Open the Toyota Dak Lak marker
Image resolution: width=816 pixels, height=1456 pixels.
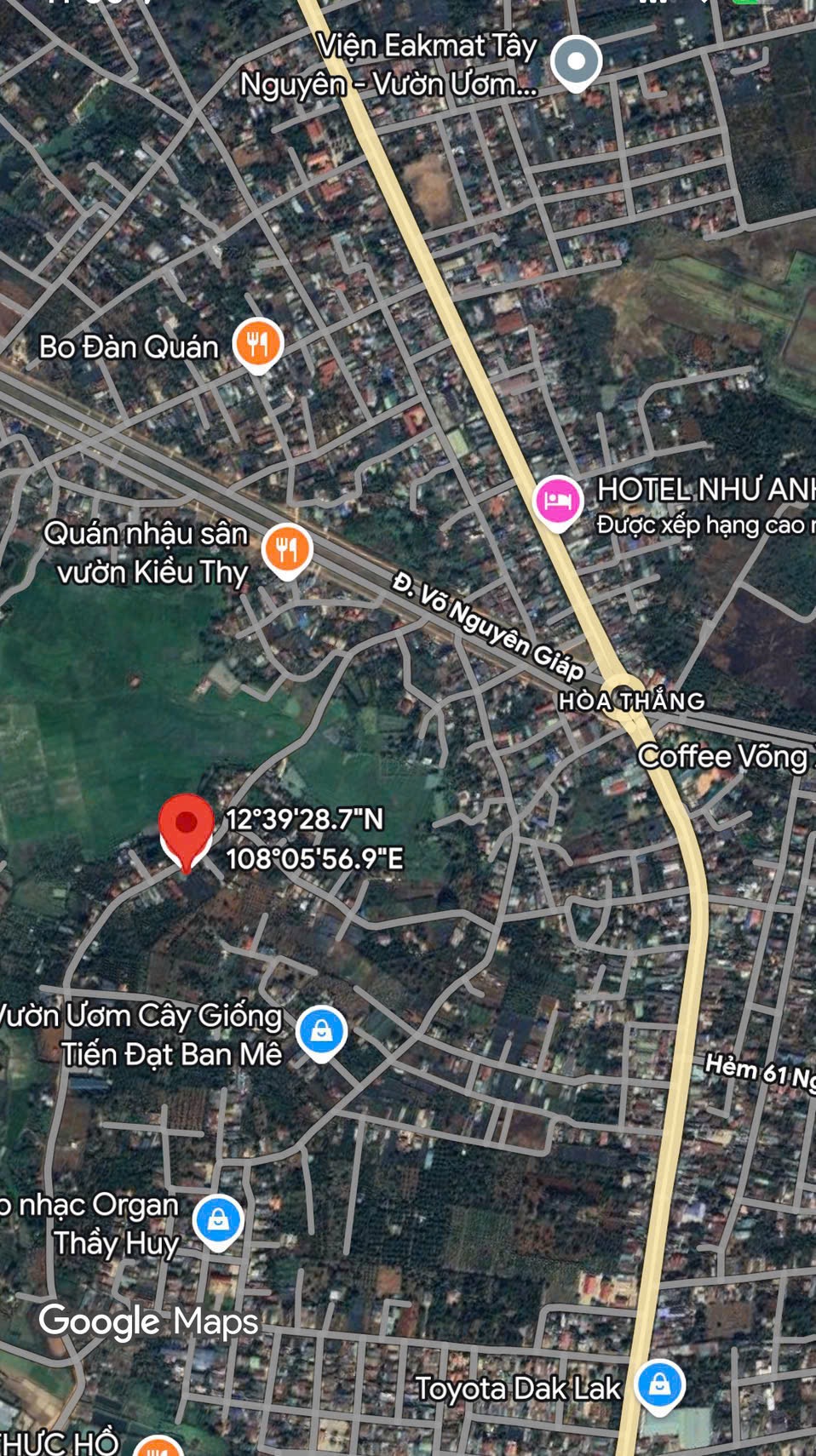pyautogui.click(x=659, y=1384)
